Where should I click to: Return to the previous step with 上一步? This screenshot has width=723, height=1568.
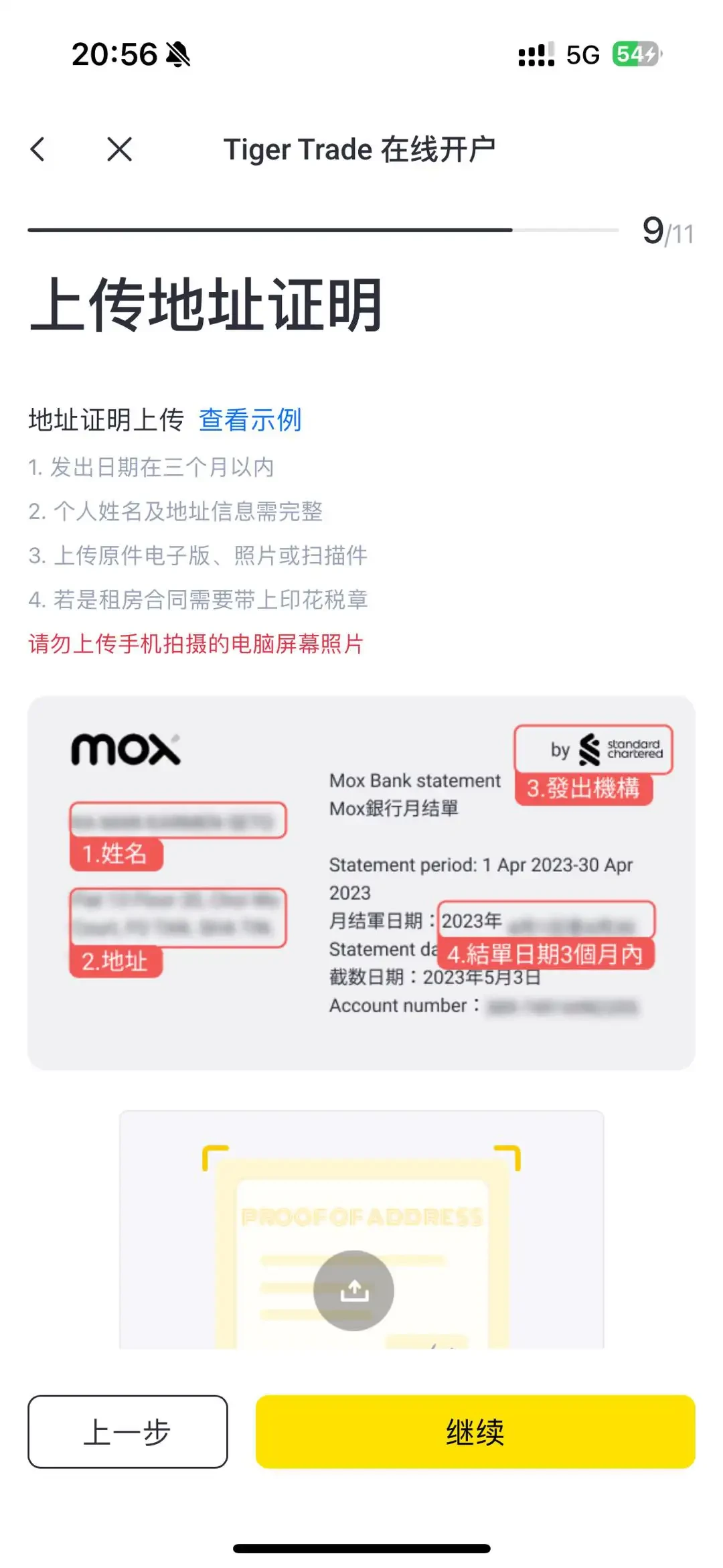tap(128, 1432)
